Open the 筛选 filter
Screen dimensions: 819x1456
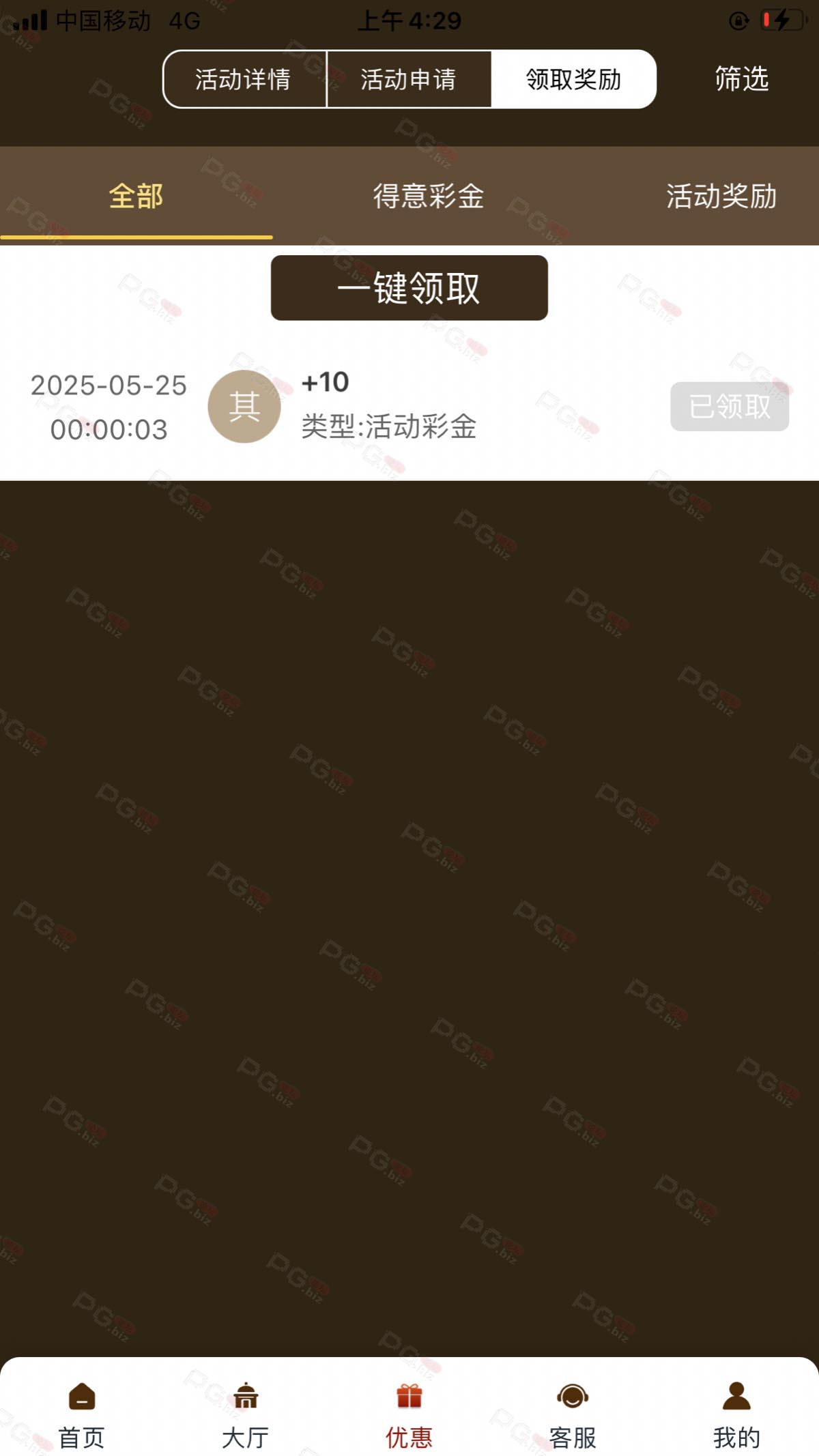[741, 79]
